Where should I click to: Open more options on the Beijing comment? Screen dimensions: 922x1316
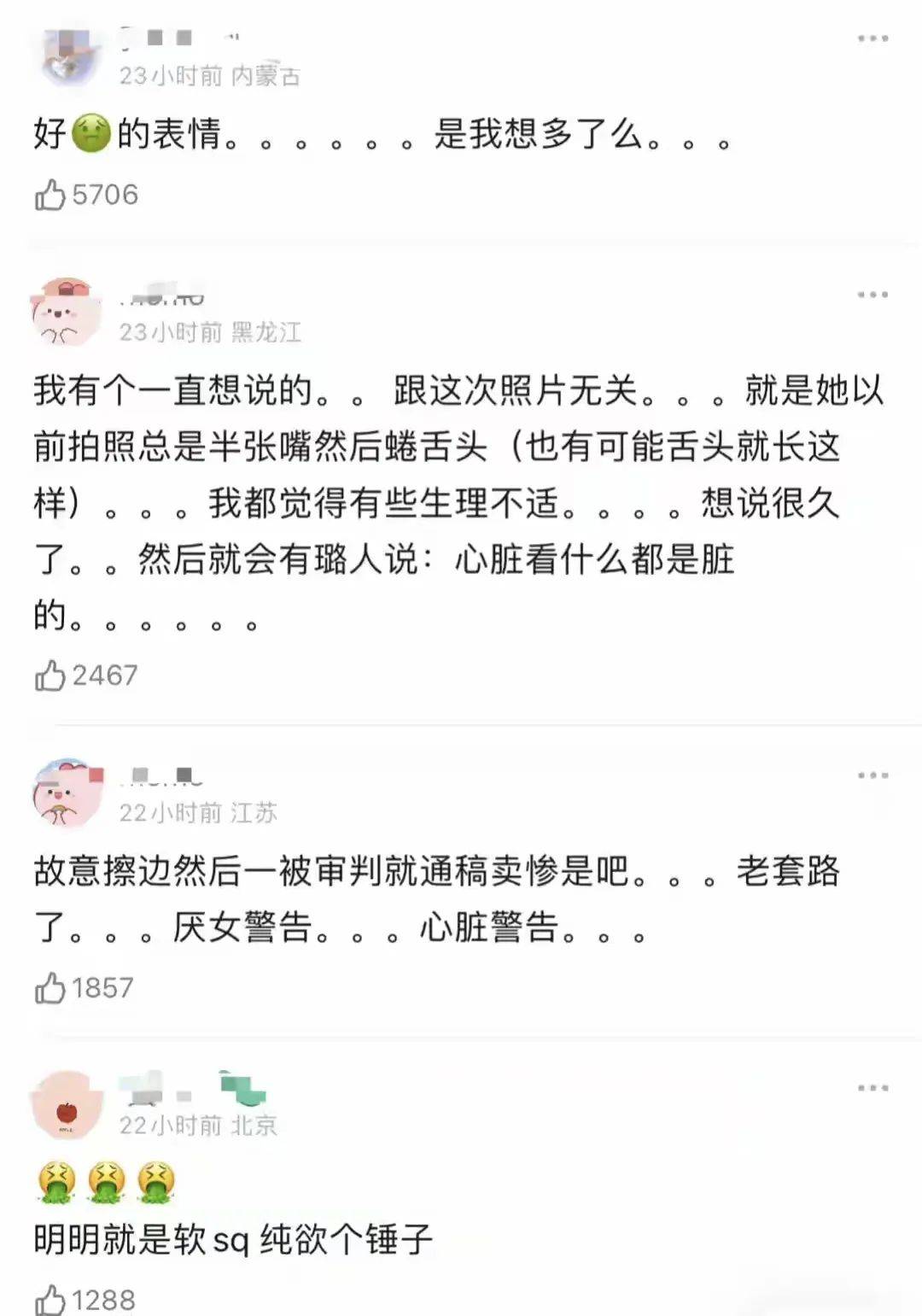coord(872,1088)
